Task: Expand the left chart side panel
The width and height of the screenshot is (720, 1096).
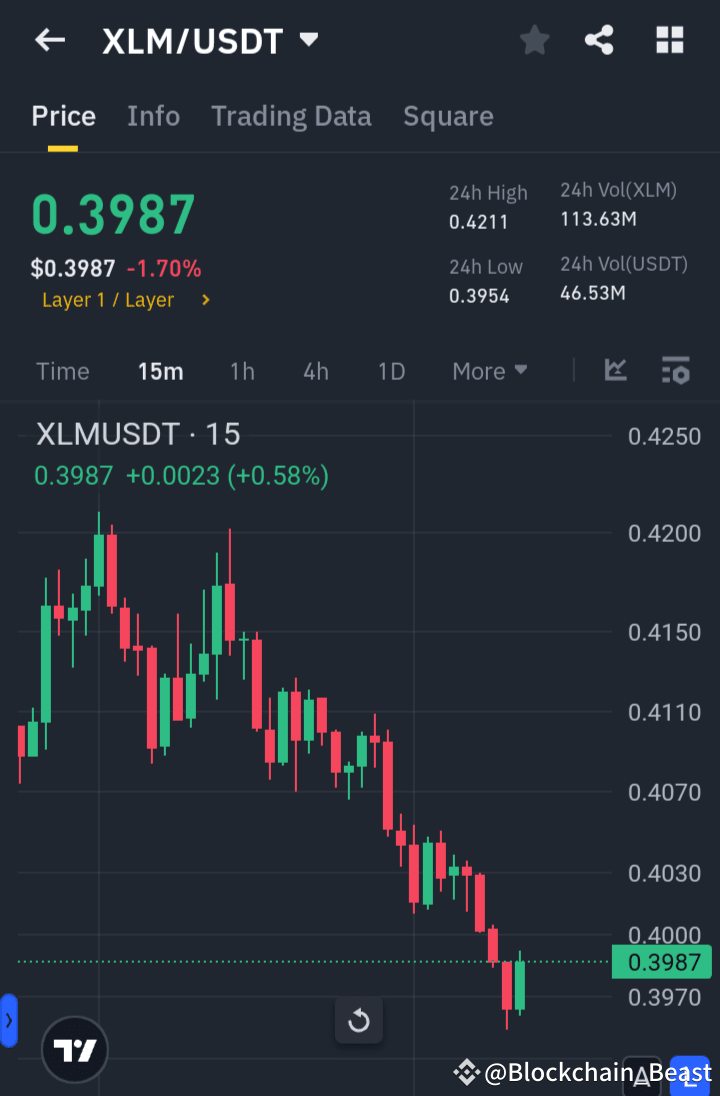Action: pos(8,1021)
